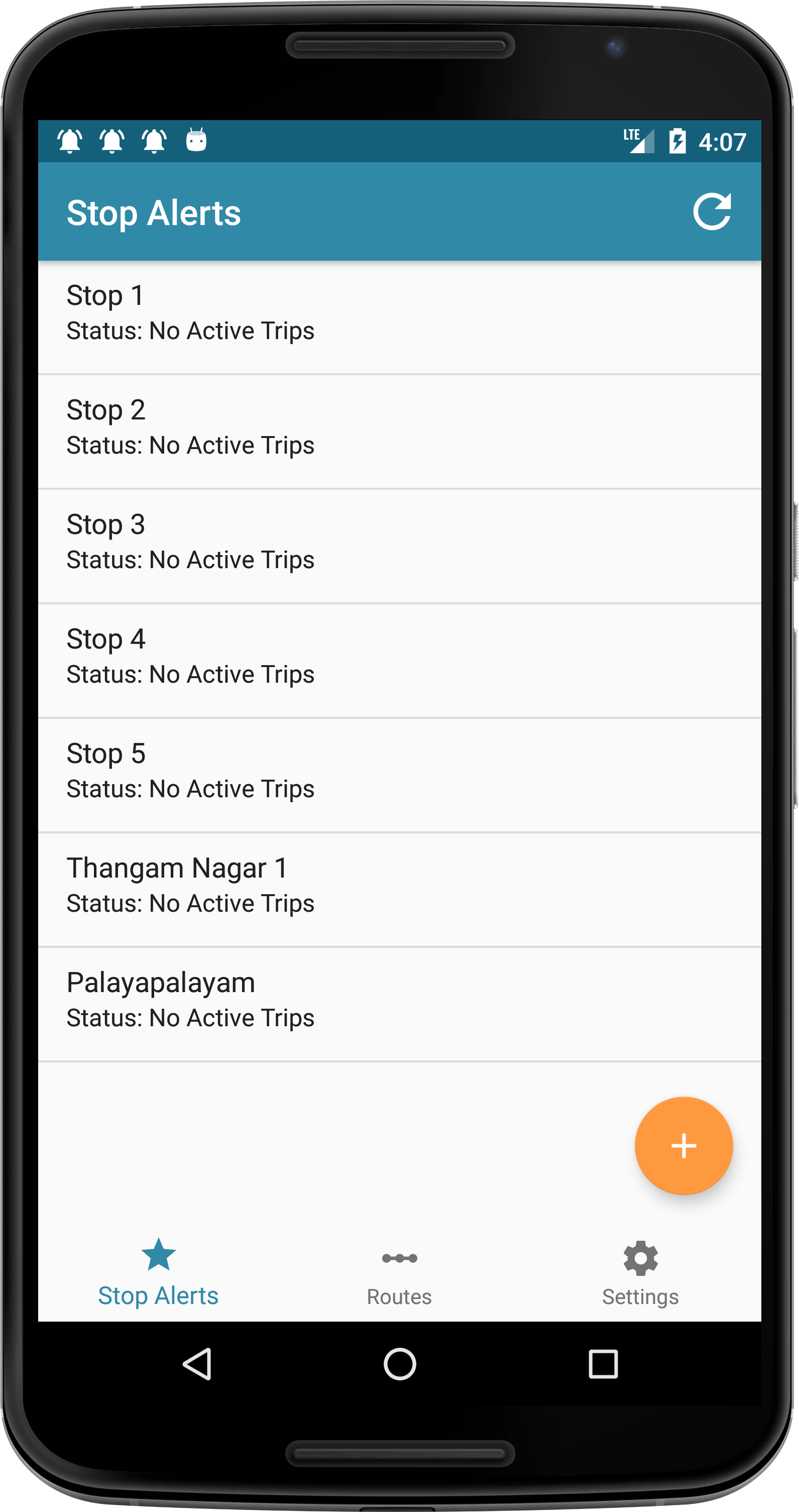Screen dimensions: 799x1512
Task: Return to the home screen
Action: [400, 1363]
